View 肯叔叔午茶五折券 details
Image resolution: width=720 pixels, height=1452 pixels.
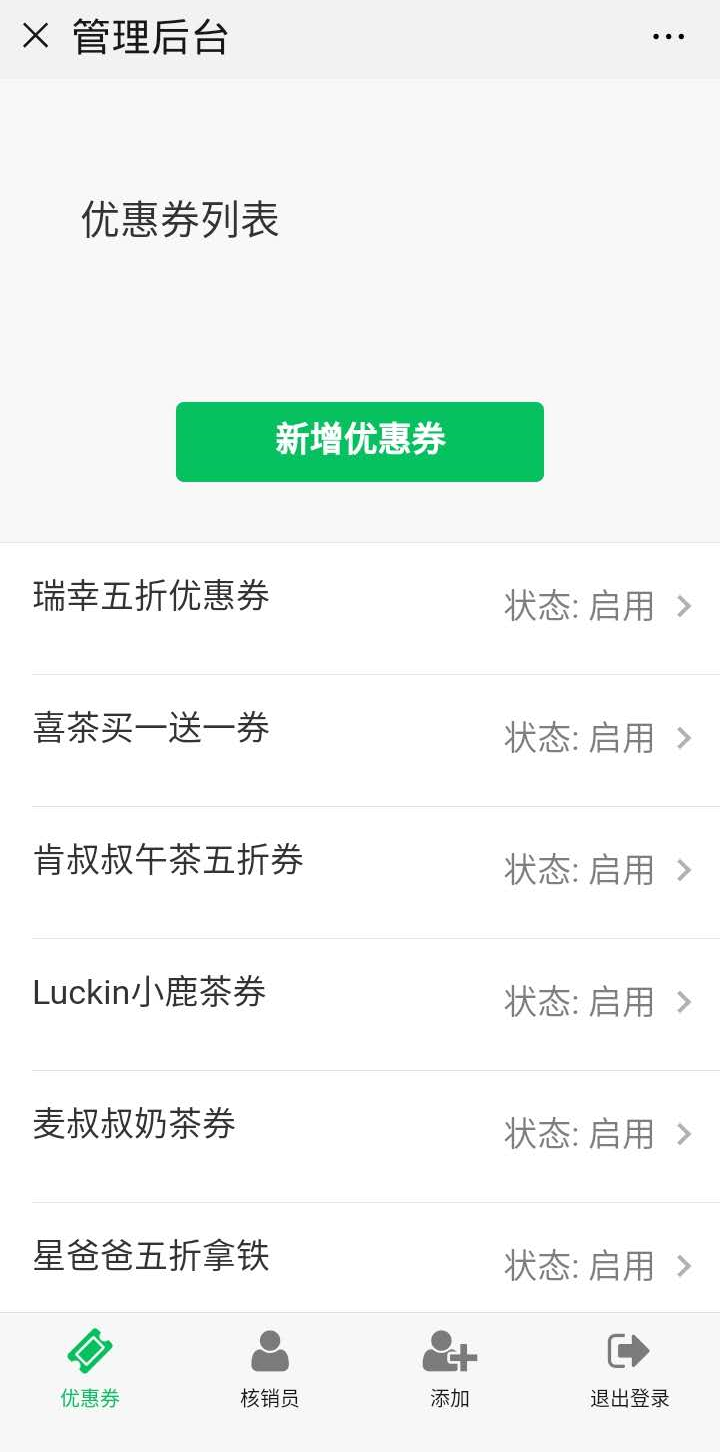click(360, 871)
